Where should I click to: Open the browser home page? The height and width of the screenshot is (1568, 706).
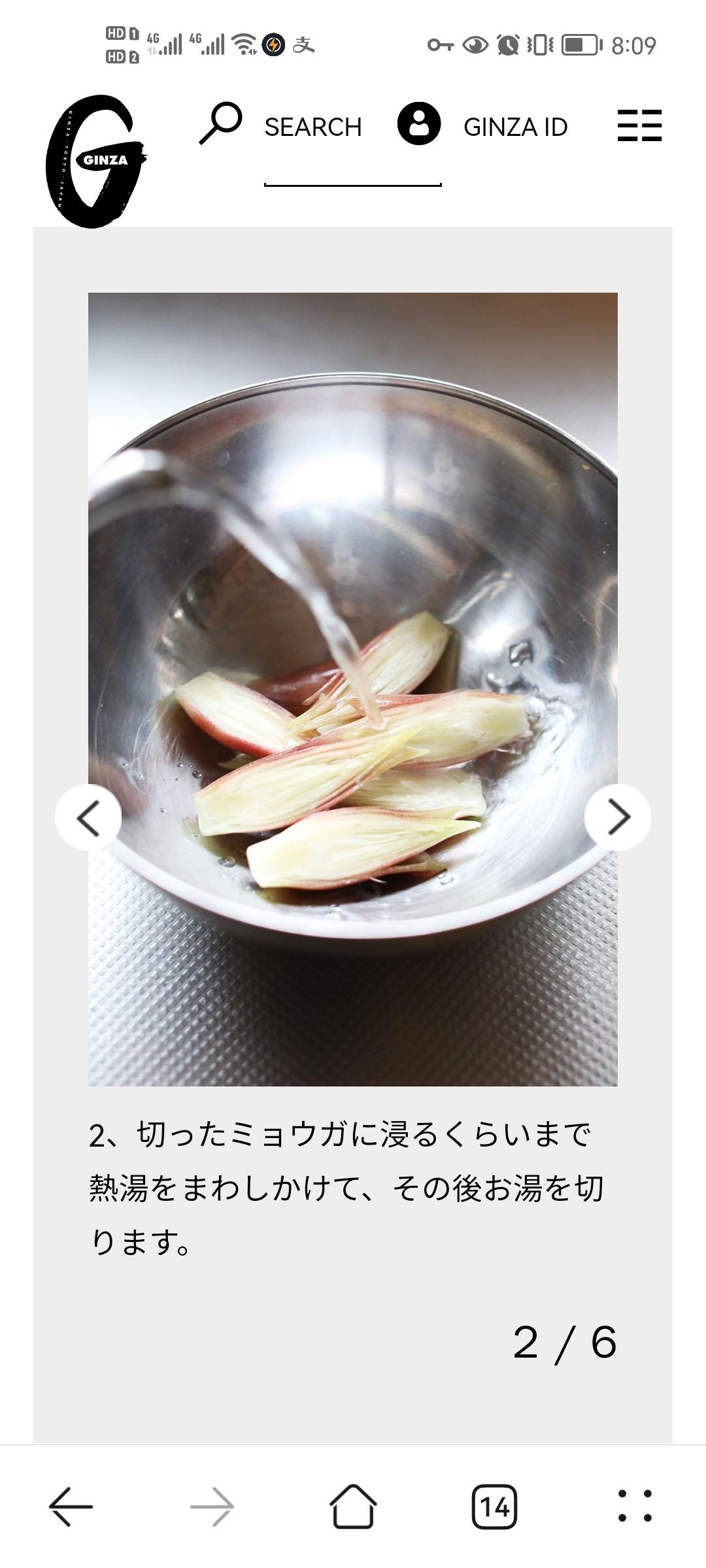pyautogui.click(x=353, y=1507)
